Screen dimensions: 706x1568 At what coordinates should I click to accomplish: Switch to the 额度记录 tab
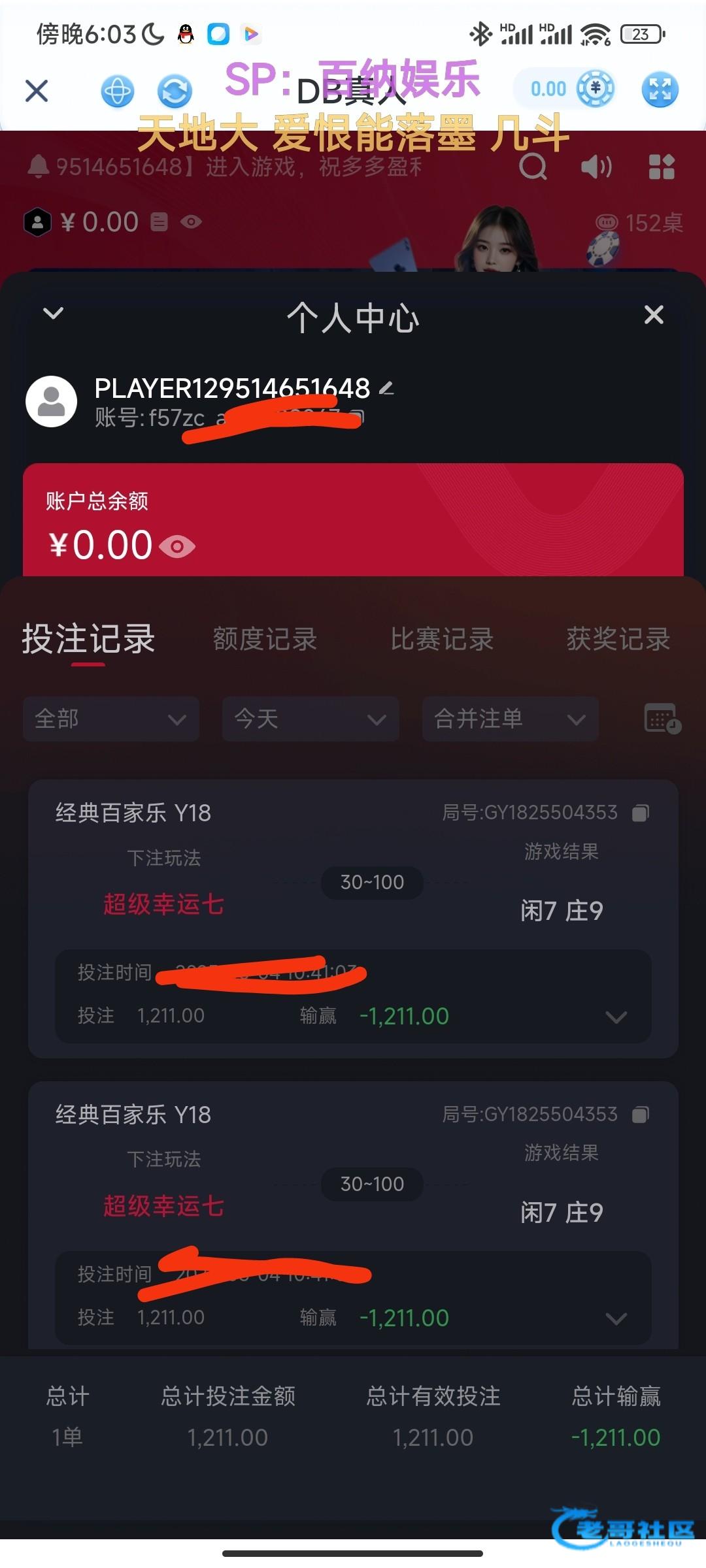pyautogui.click(x=265, y=639)
